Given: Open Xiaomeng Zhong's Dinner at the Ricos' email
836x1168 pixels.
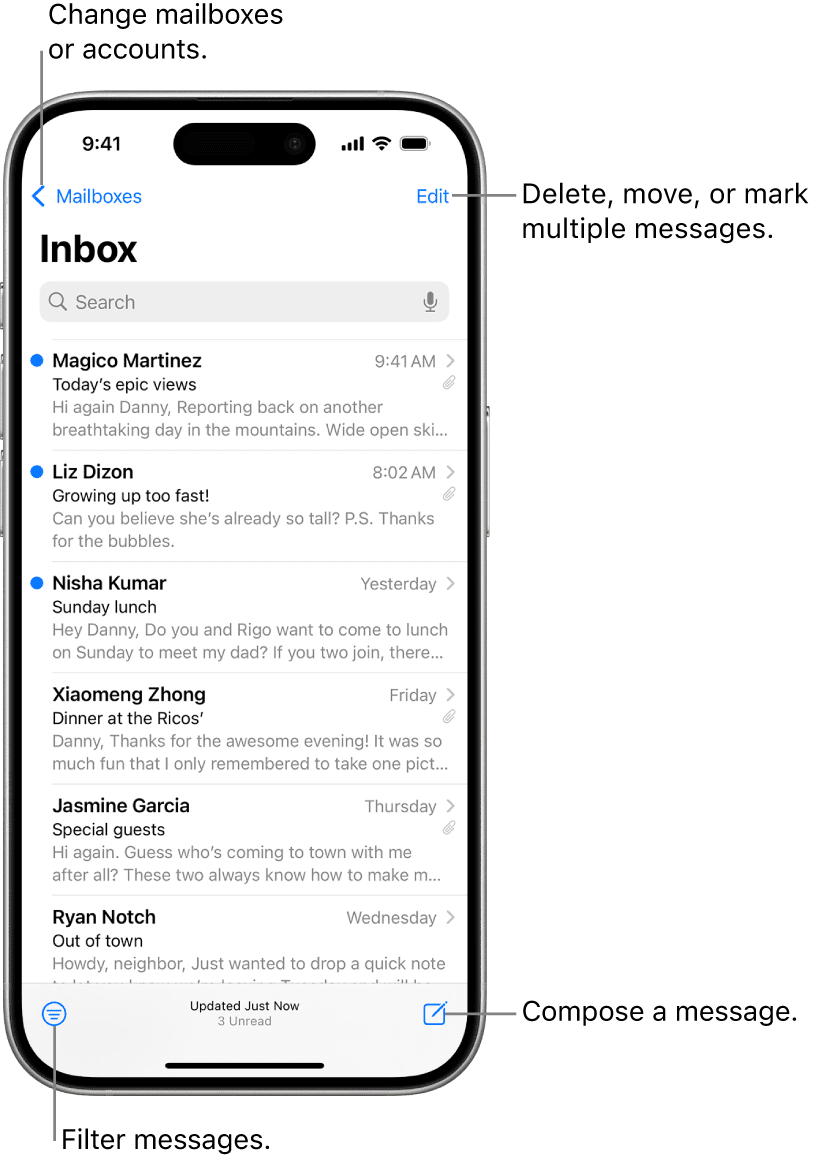Looking at the screenshot, I should click(245, 729).
